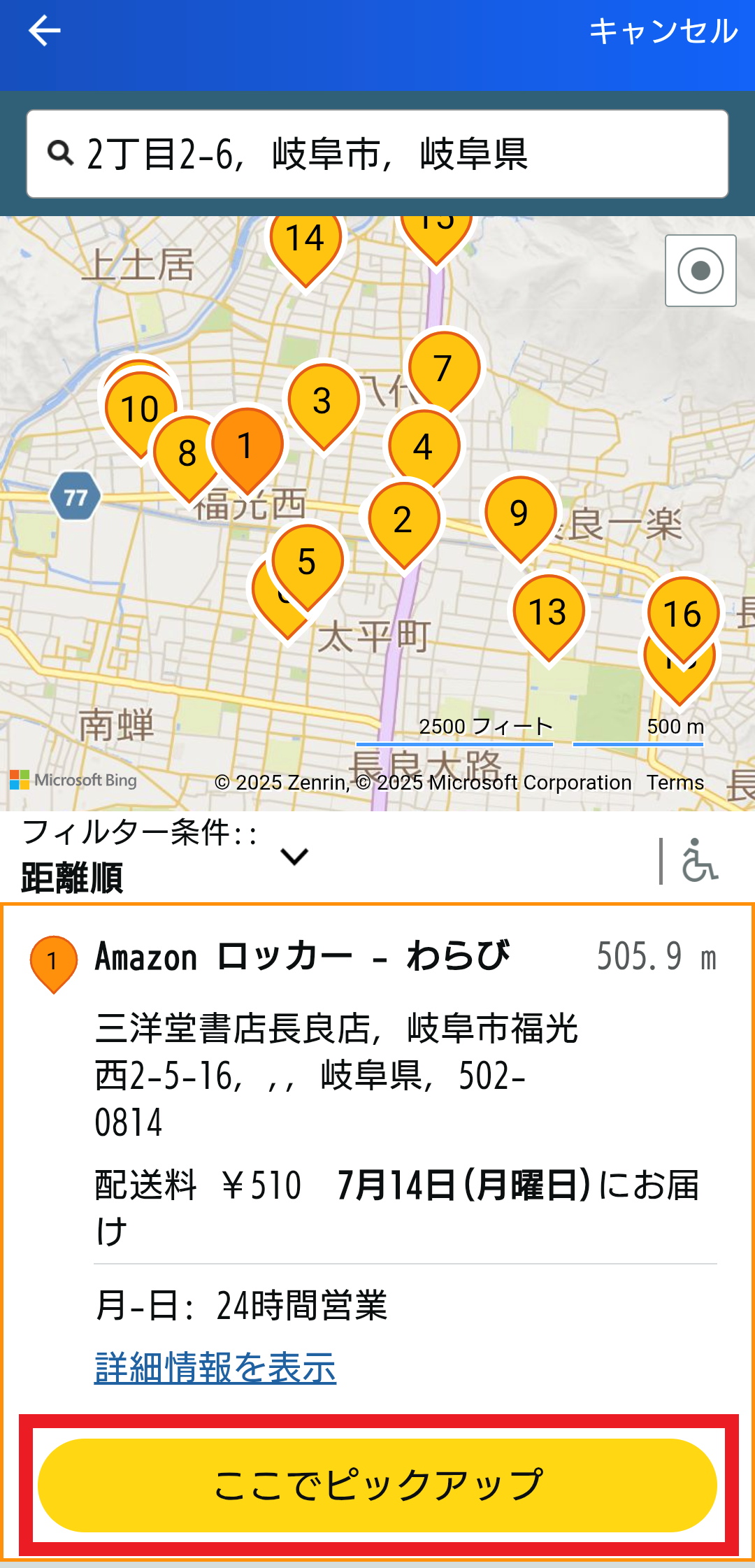This screenshot has height=1568, width=755.
Task: Select map pin number 3
Action: click(x=323, y=402)
